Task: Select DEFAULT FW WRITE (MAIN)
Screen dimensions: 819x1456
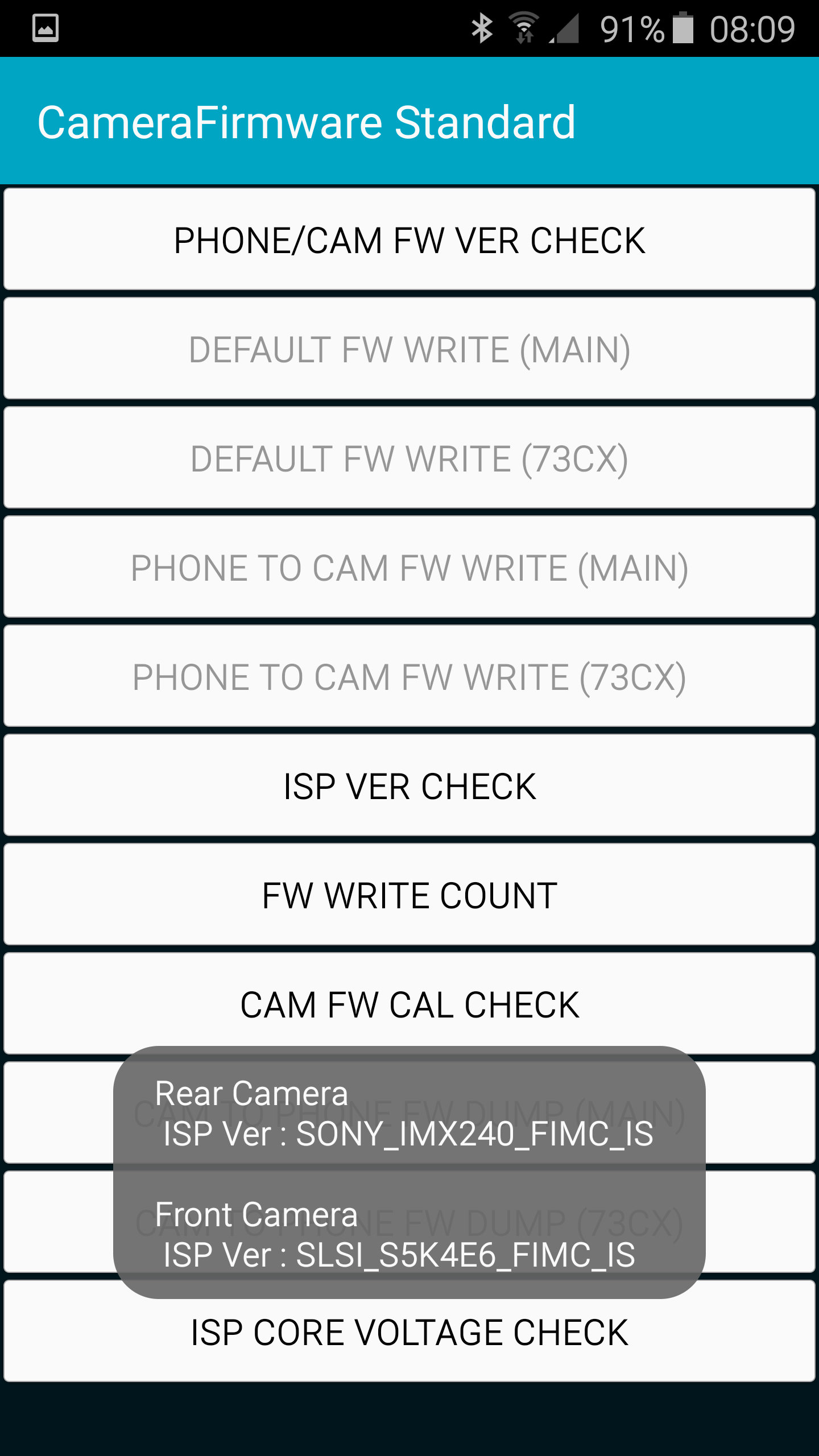Action: point(409,349)
